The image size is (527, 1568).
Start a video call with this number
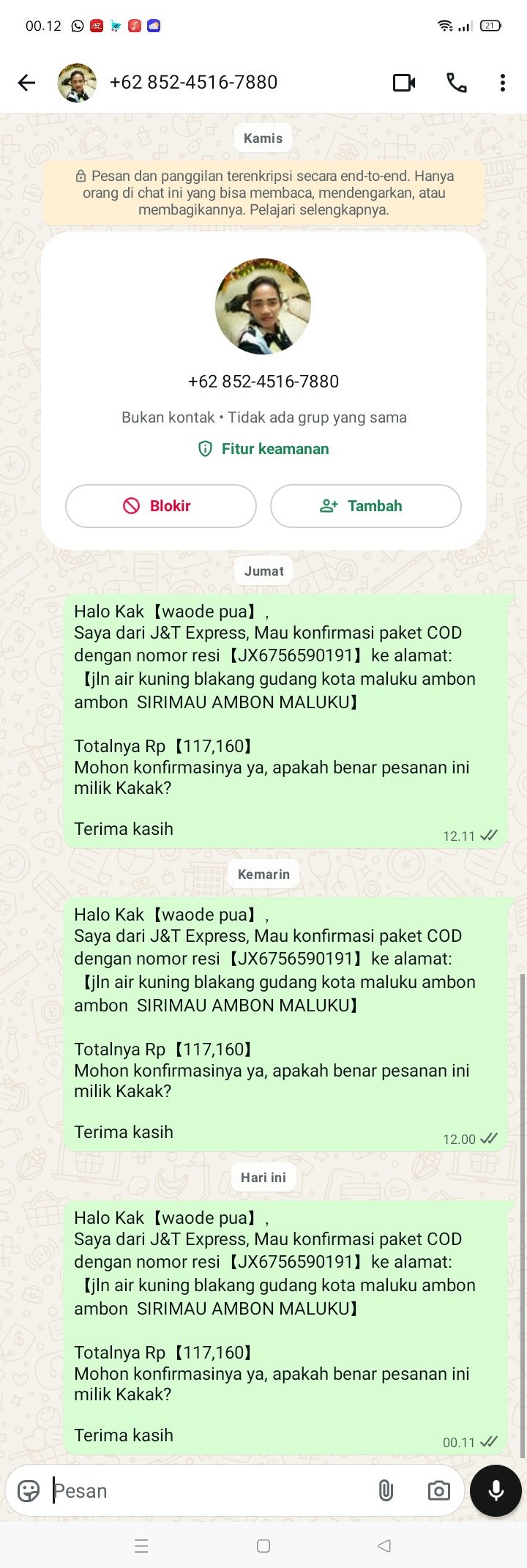(x=404, y=83)
